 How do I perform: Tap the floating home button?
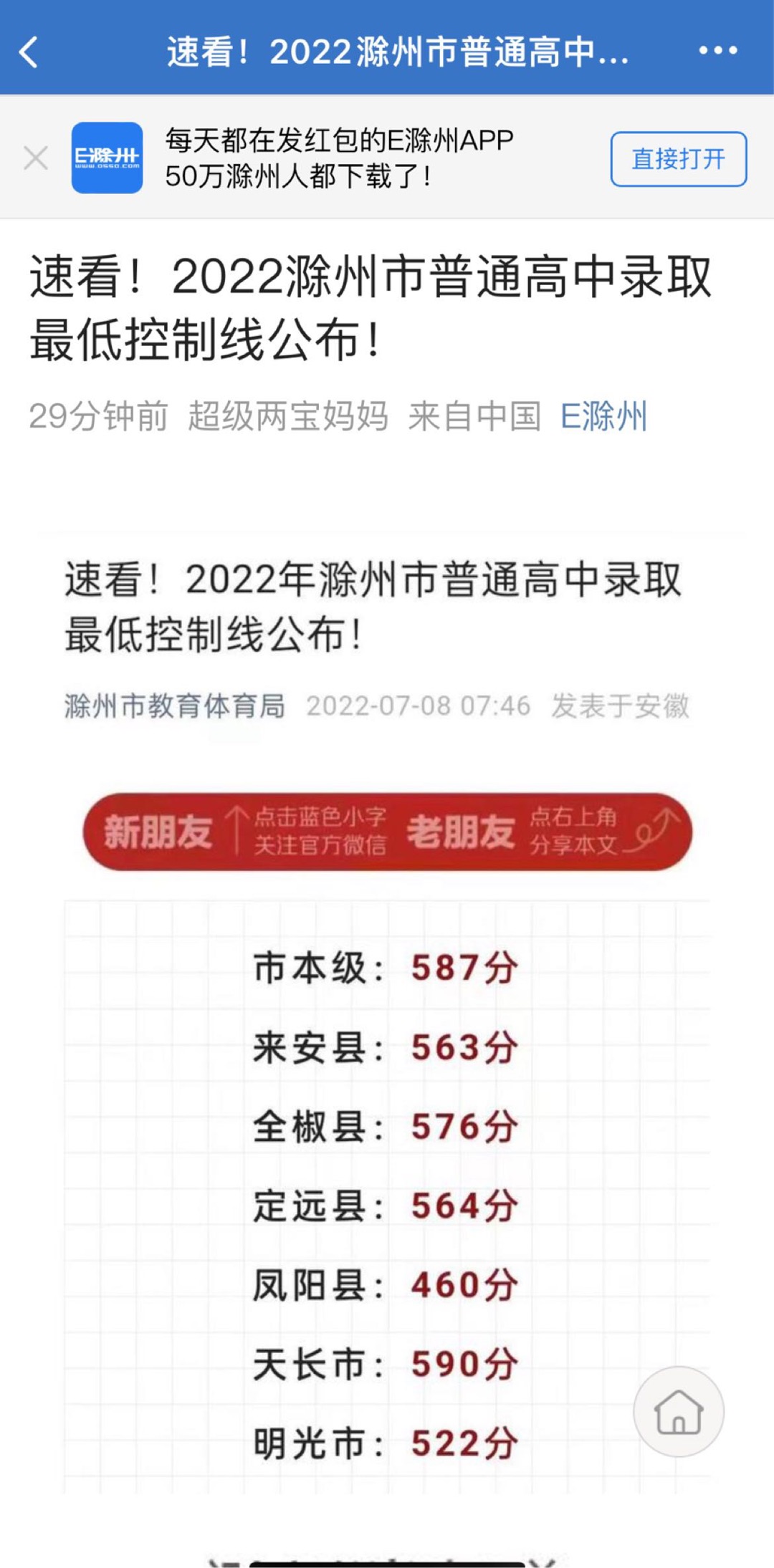[x=678, y=1412]
